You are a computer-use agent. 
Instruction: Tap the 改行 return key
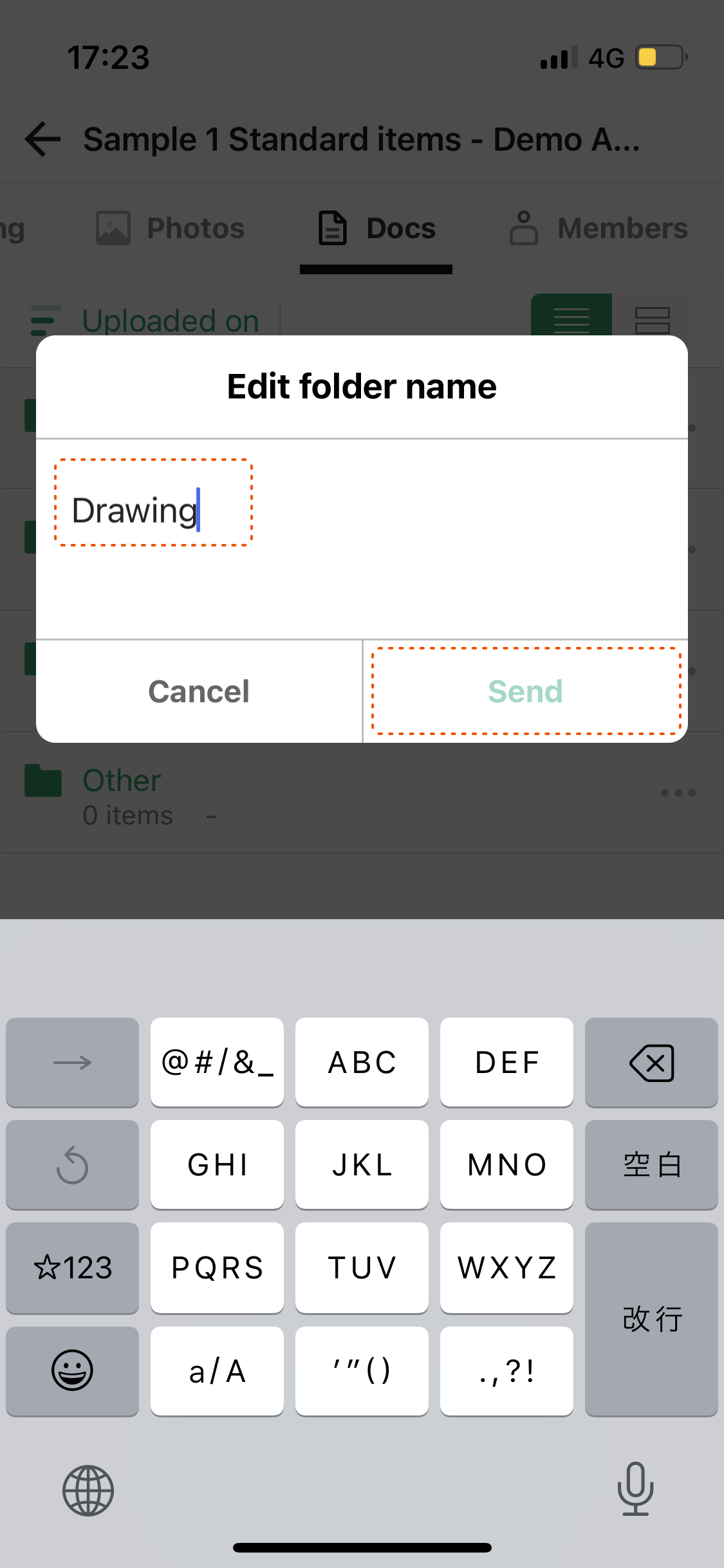point(651,1319)
